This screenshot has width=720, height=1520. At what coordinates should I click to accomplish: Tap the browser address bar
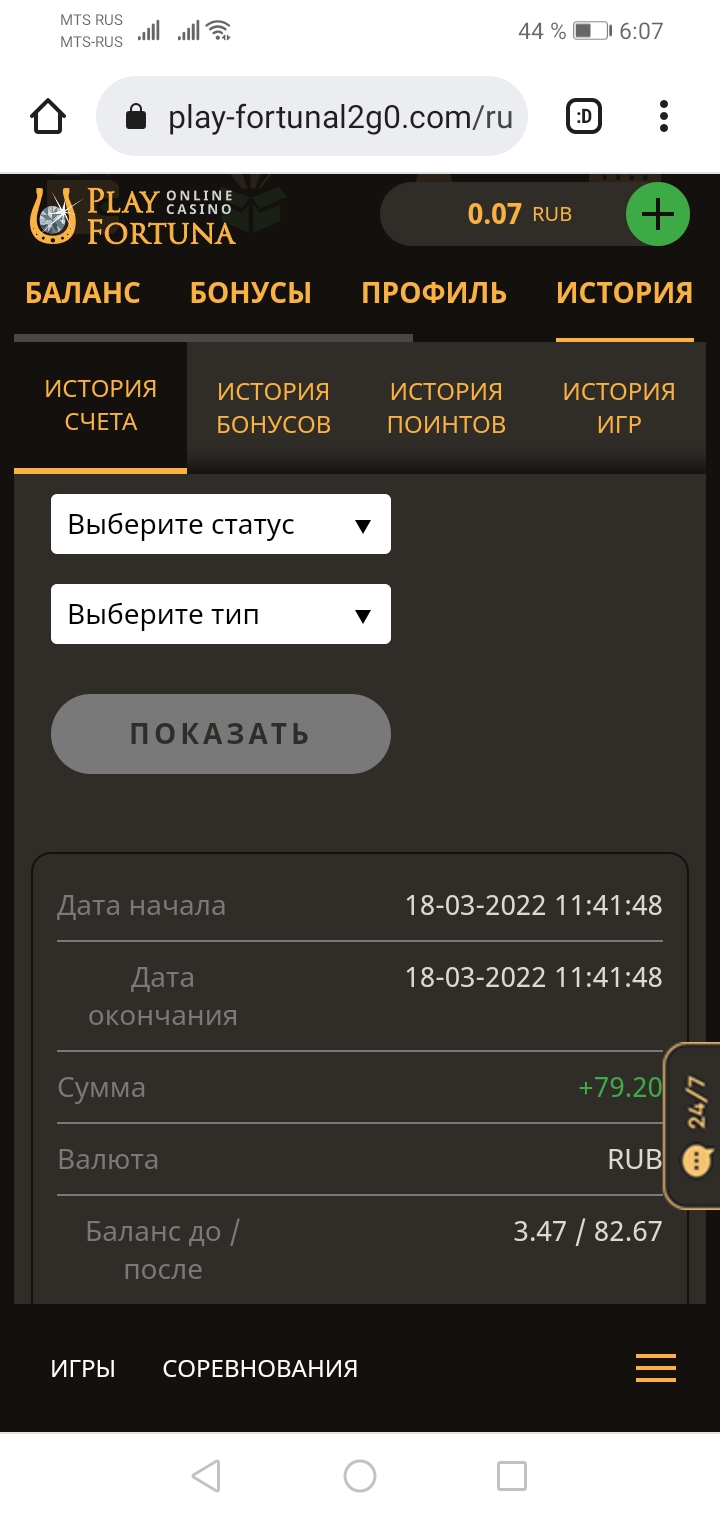(311, 117)
